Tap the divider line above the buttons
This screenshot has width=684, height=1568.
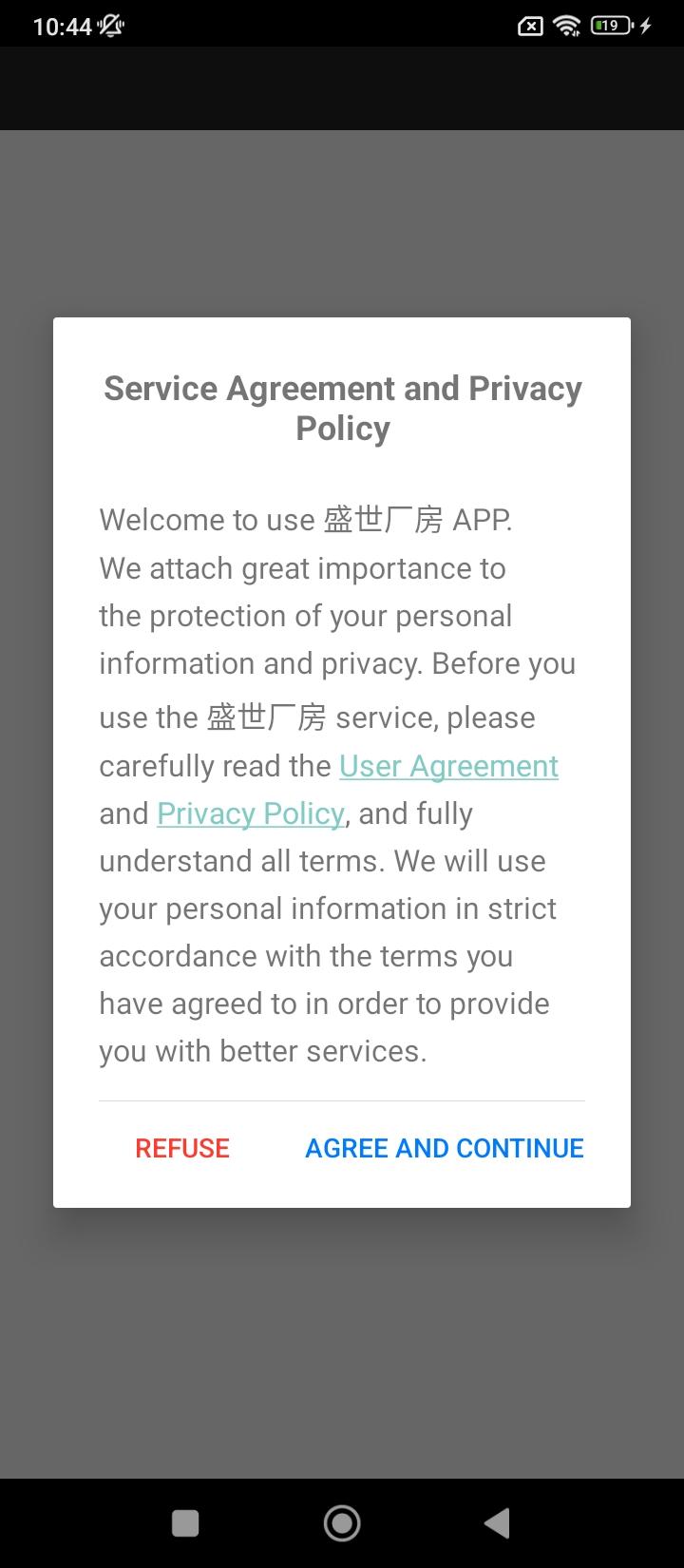click(342, 1100)
